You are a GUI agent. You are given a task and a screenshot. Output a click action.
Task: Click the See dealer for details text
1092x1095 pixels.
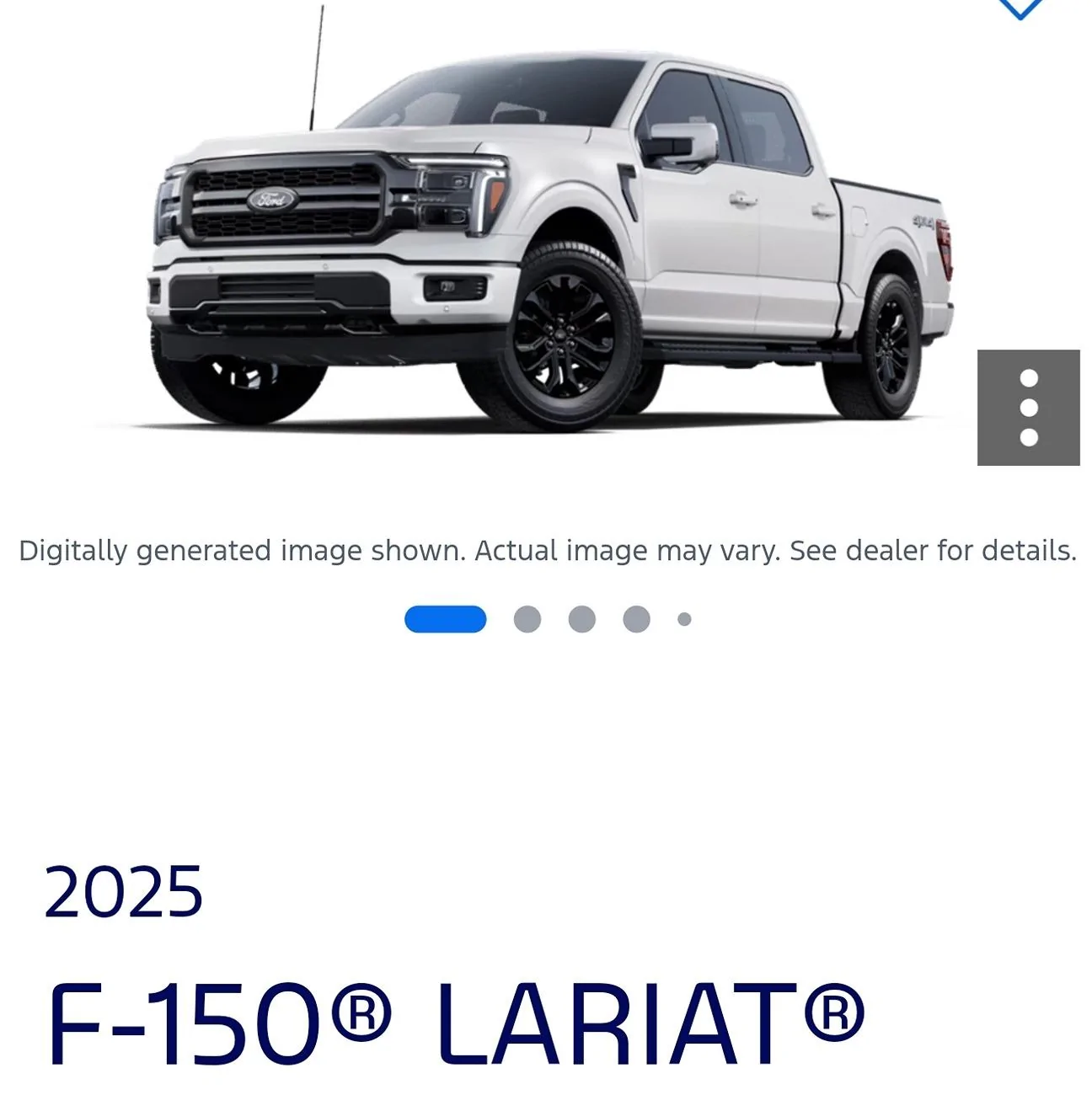coord(930,552)
